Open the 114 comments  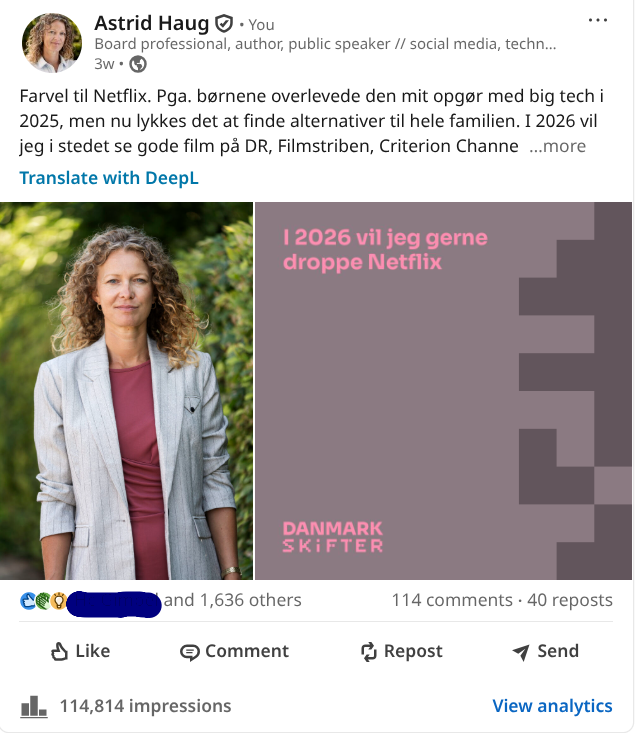tap(451, 600)
